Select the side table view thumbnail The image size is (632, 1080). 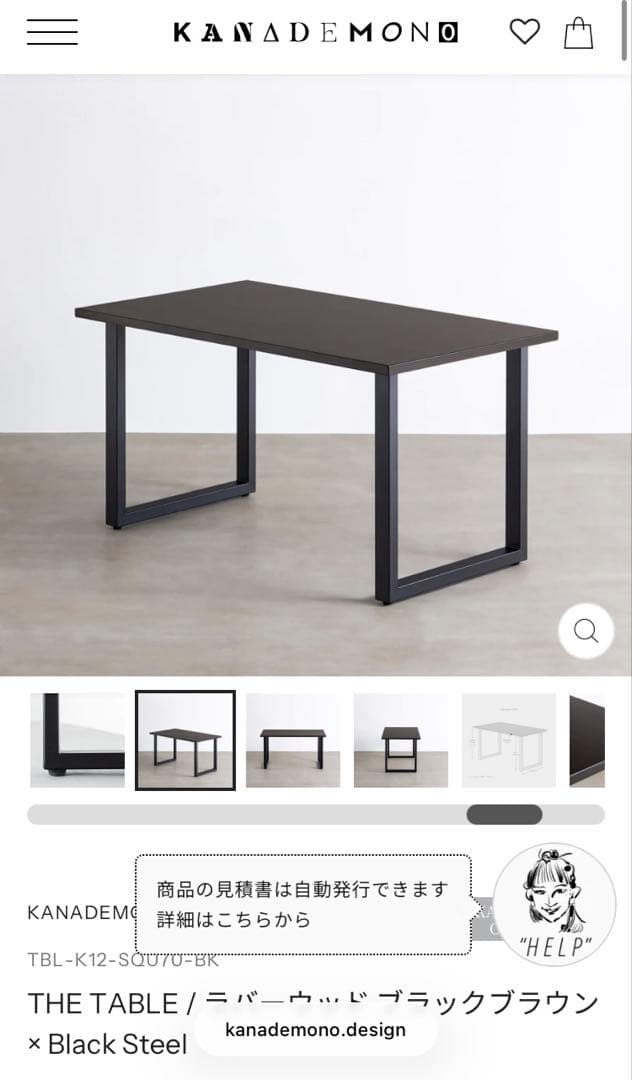pos(399,740)
